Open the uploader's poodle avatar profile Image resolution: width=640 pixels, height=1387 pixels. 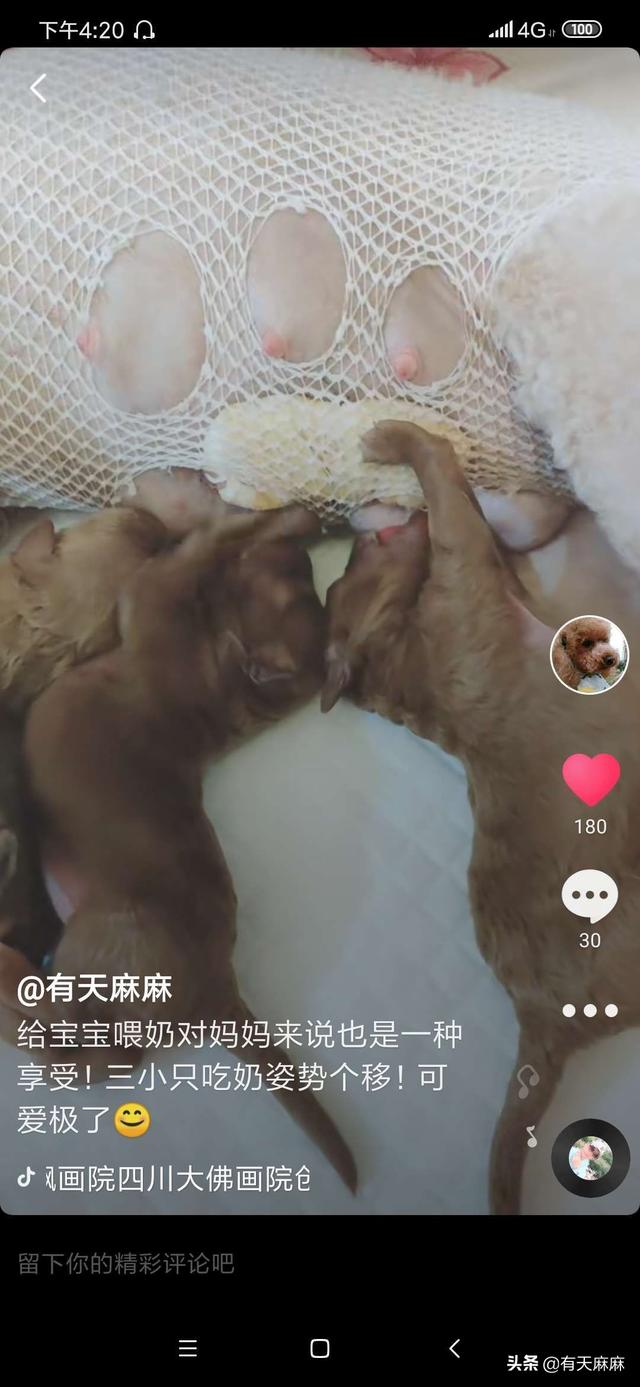tap(589, 655)
